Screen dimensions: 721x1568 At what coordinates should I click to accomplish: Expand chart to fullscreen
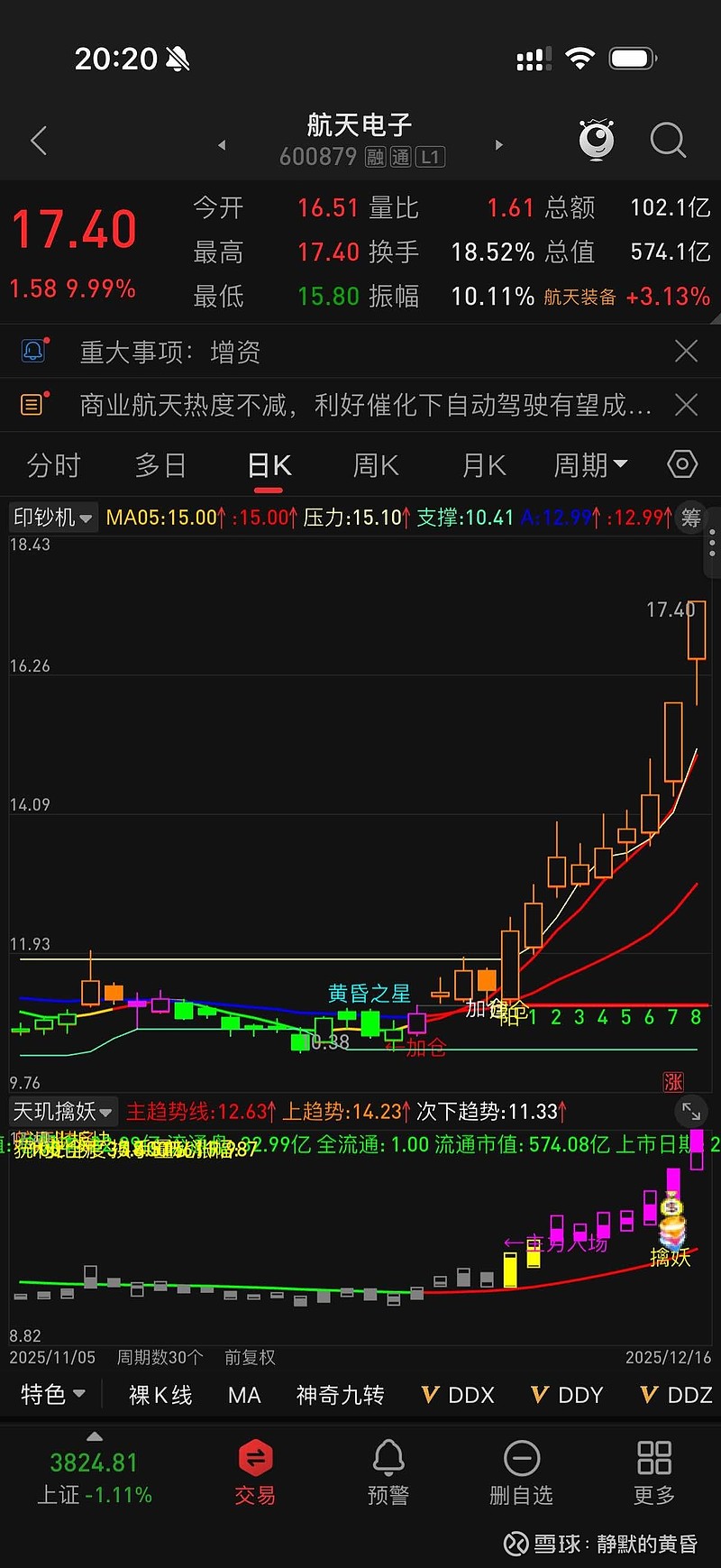(x=691, y=1111)
